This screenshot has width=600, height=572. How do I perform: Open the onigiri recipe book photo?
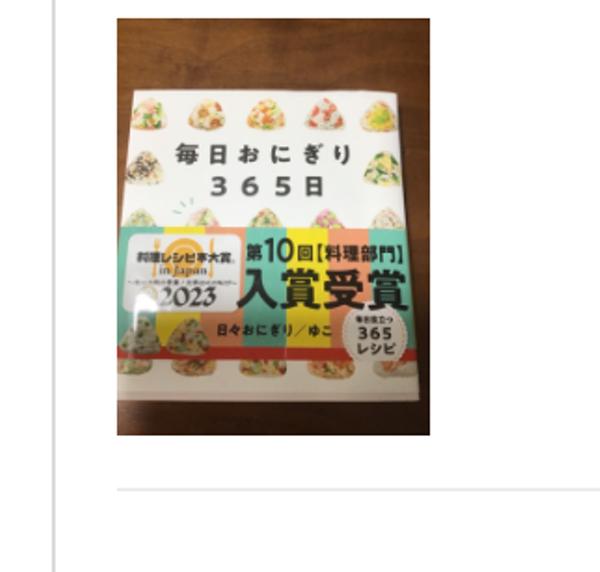coord(273,226)
